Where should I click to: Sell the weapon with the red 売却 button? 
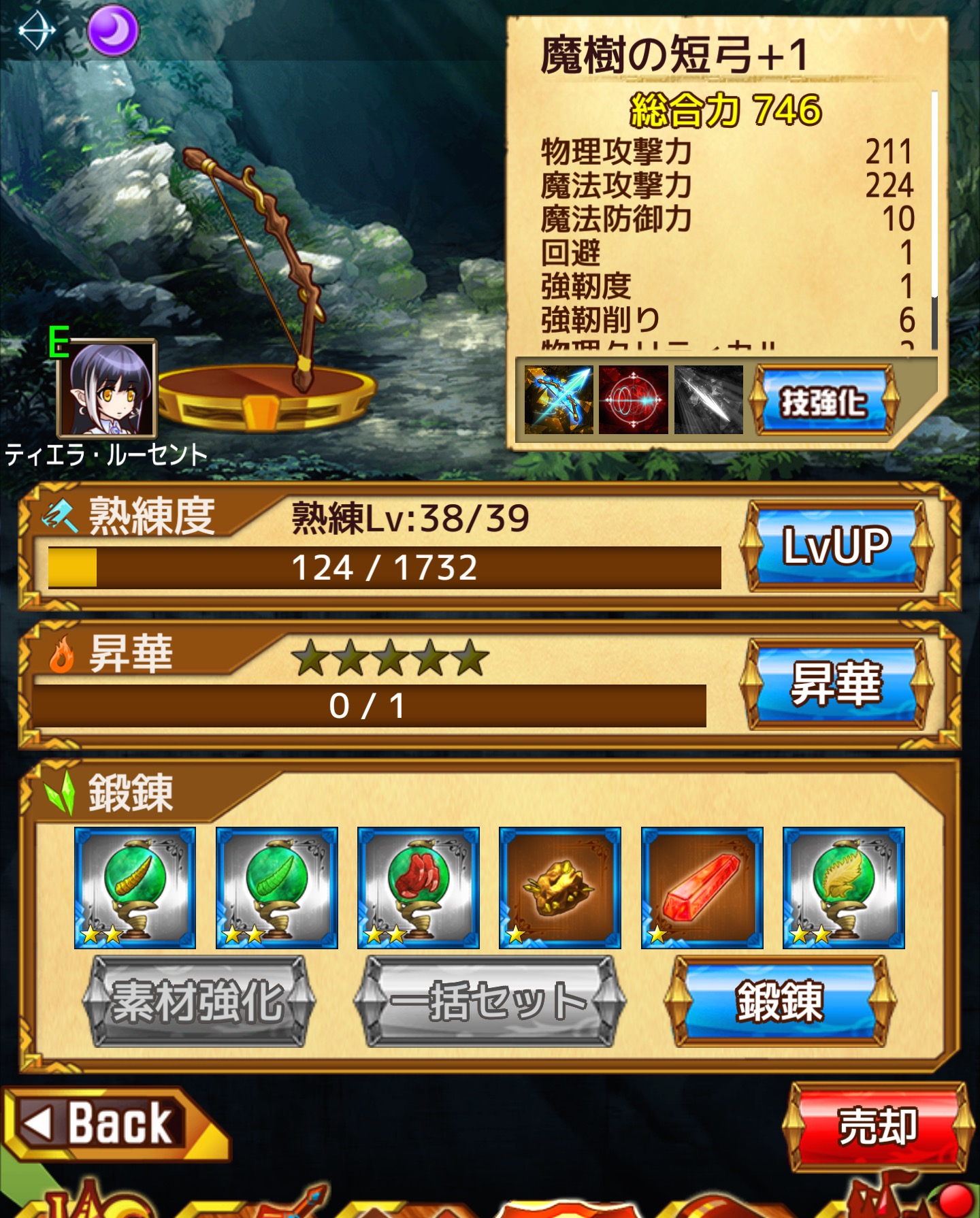tap(877, 1126)
